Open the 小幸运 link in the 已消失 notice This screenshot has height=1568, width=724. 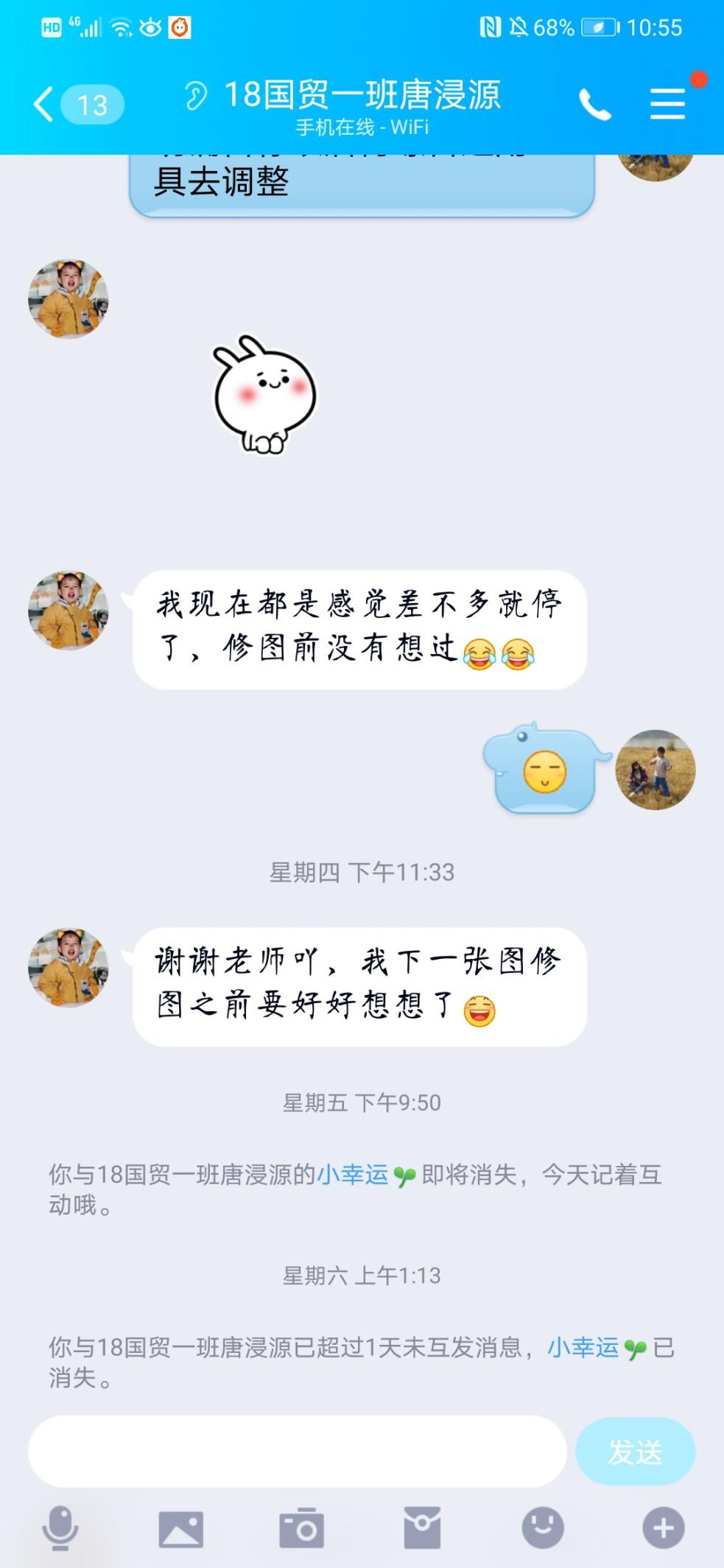583,1347
